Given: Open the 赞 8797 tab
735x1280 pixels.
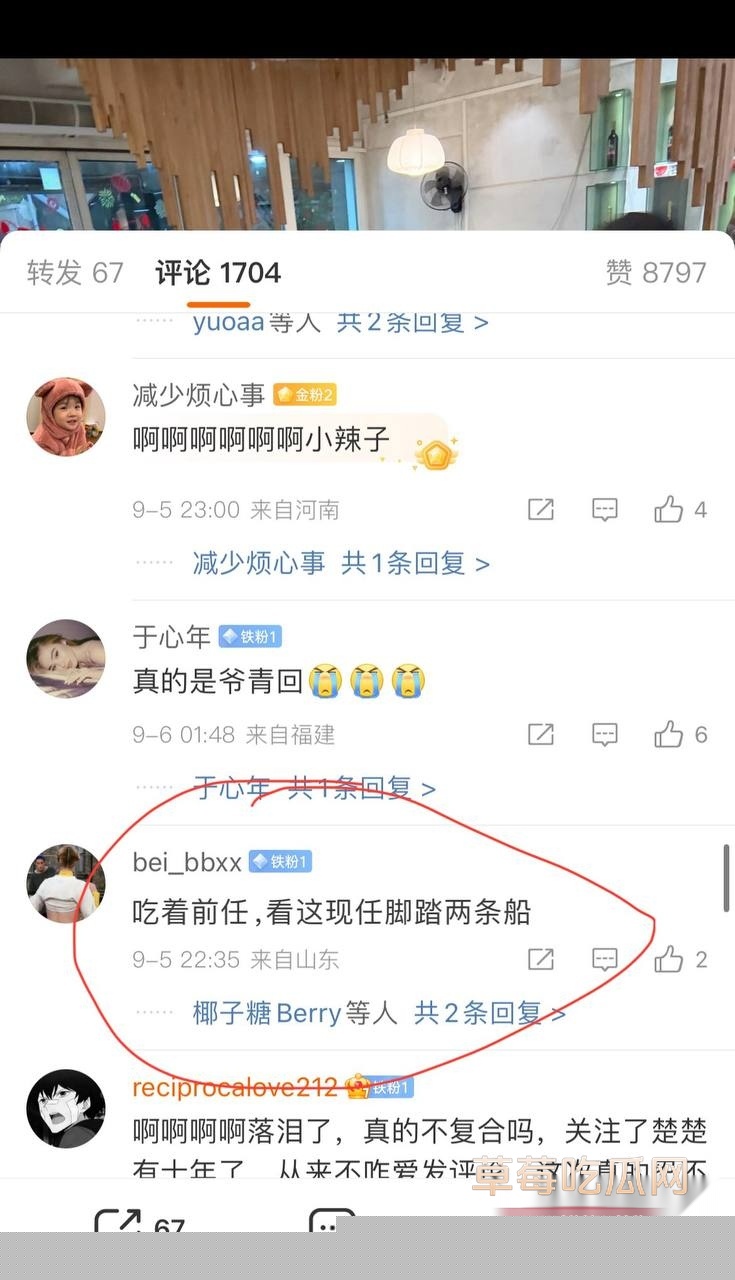Looking at the screenshot, I should (x=655, y=272).
